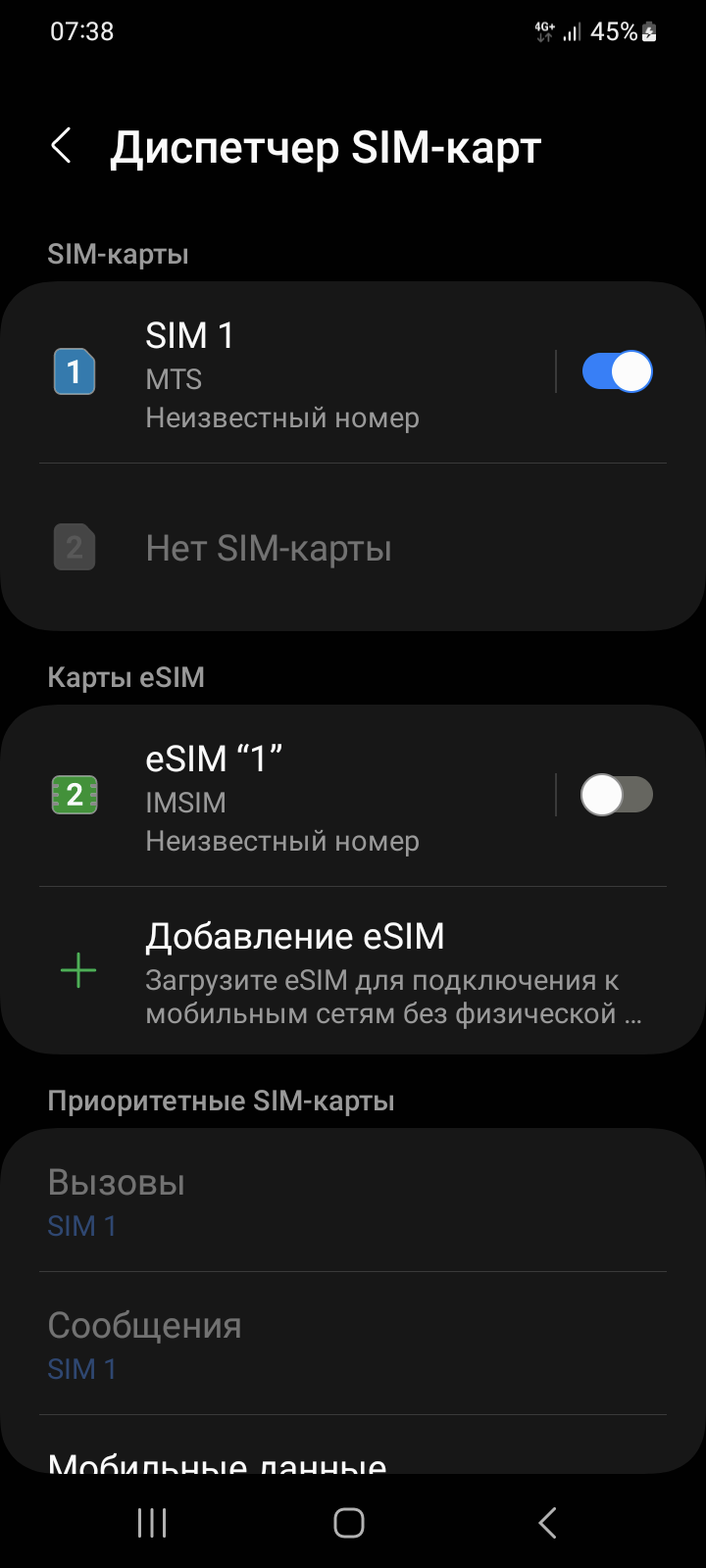Turn off the SIM 1 switch
The image size is (706, 1568).
tap(617, 372)
